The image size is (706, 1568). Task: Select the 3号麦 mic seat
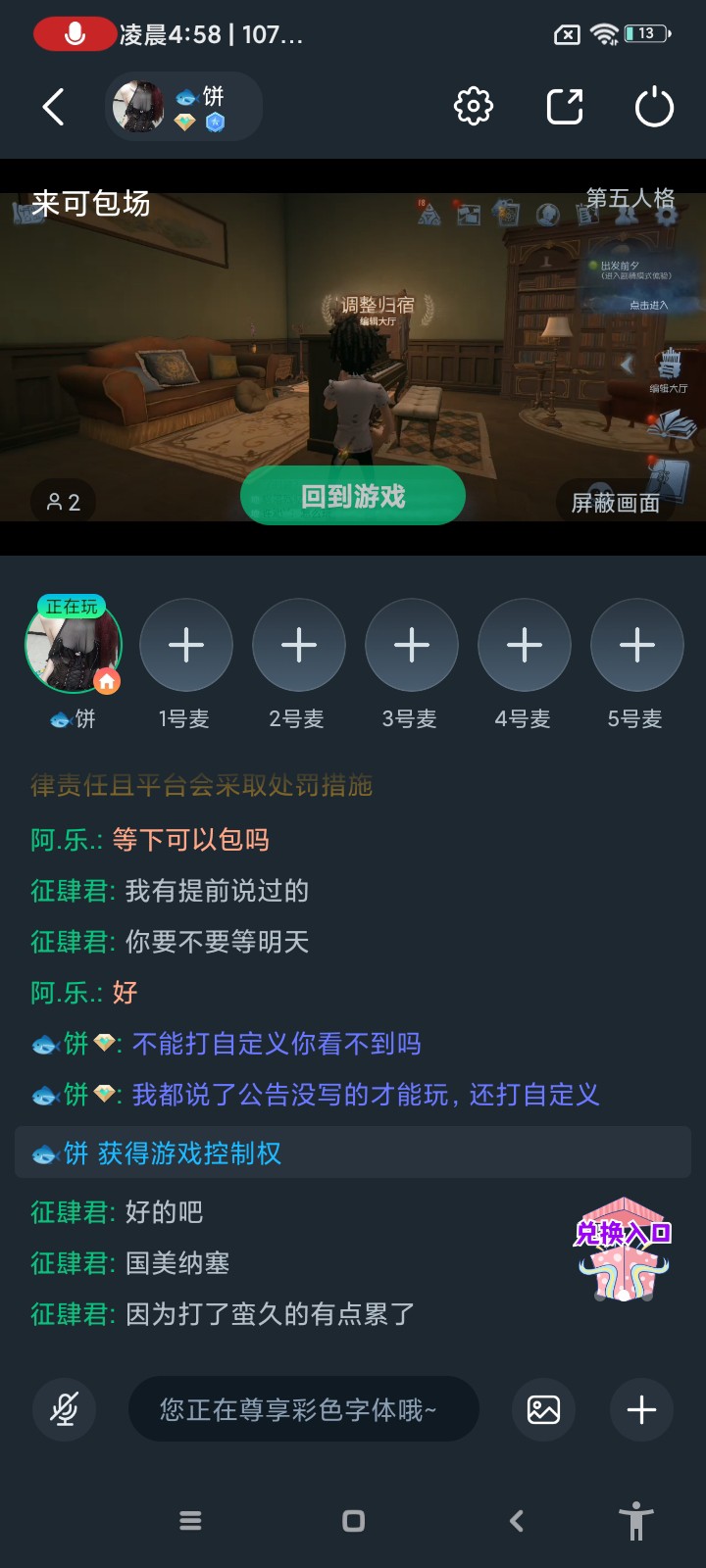tap(412, 646)
